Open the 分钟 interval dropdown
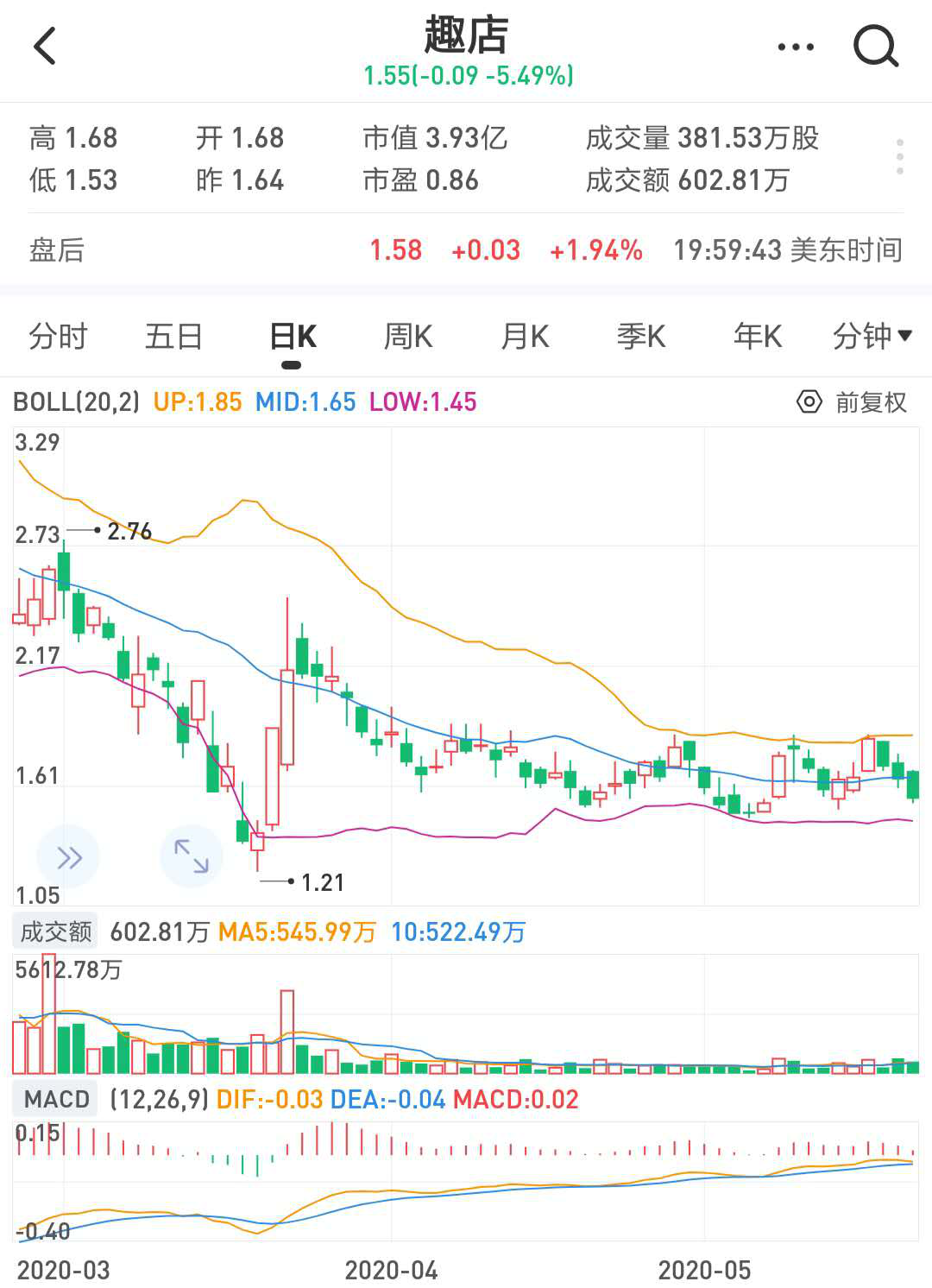Image resolution: width=932 pixels, height=1288 pixels. [872, 337]
